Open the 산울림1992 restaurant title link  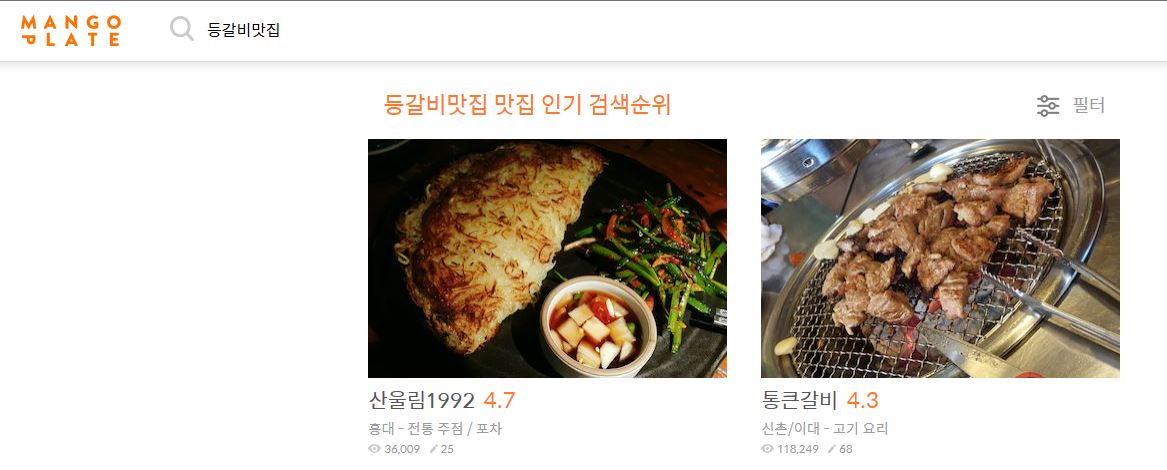(x=421, y=401)
